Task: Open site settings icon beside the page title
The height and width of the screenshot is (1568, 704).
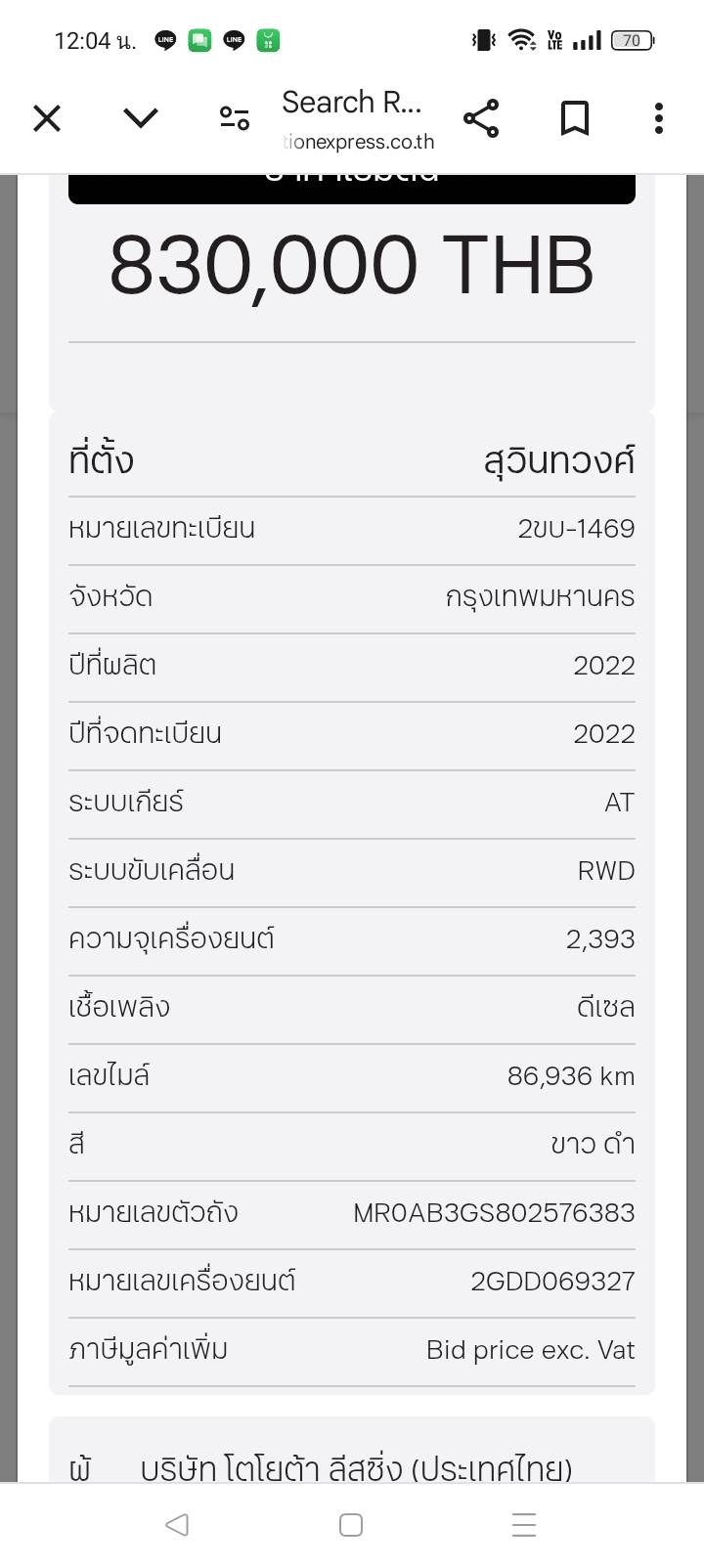Action: click(x=235, y=118)
